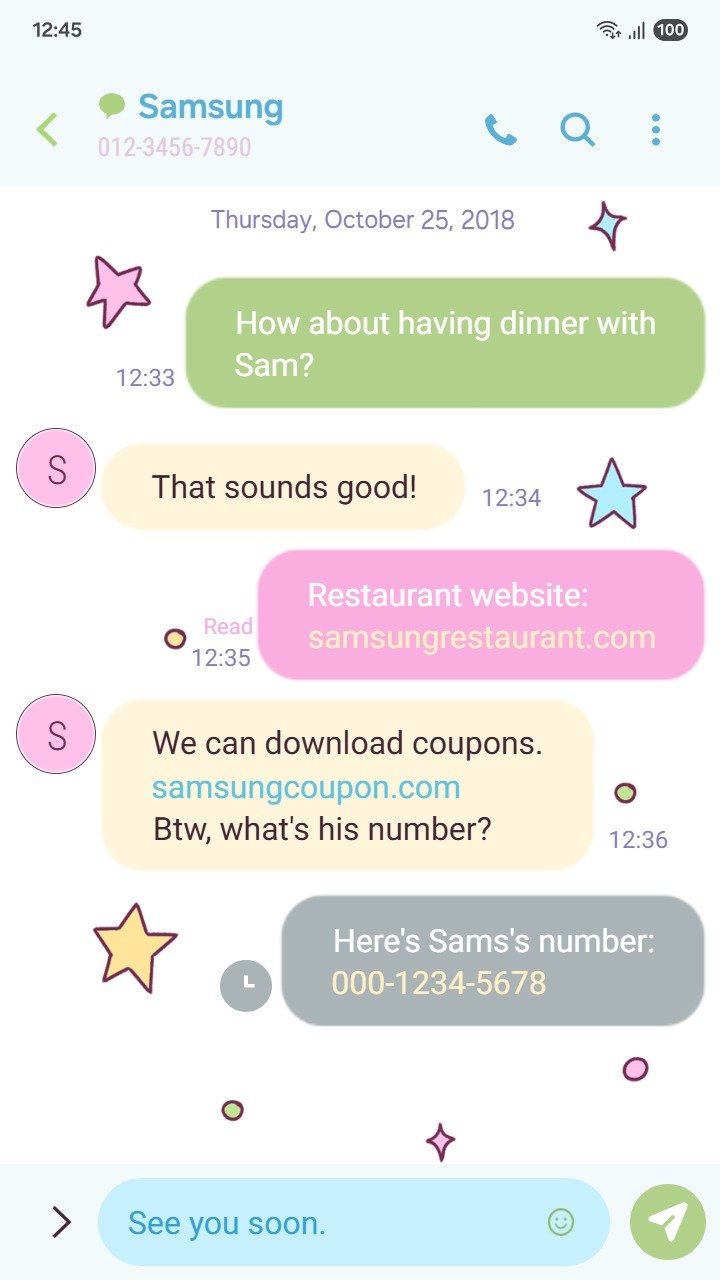720x1280 pixels.
Task: Tap the phone number 000-1234-5678
Action: 439,983
